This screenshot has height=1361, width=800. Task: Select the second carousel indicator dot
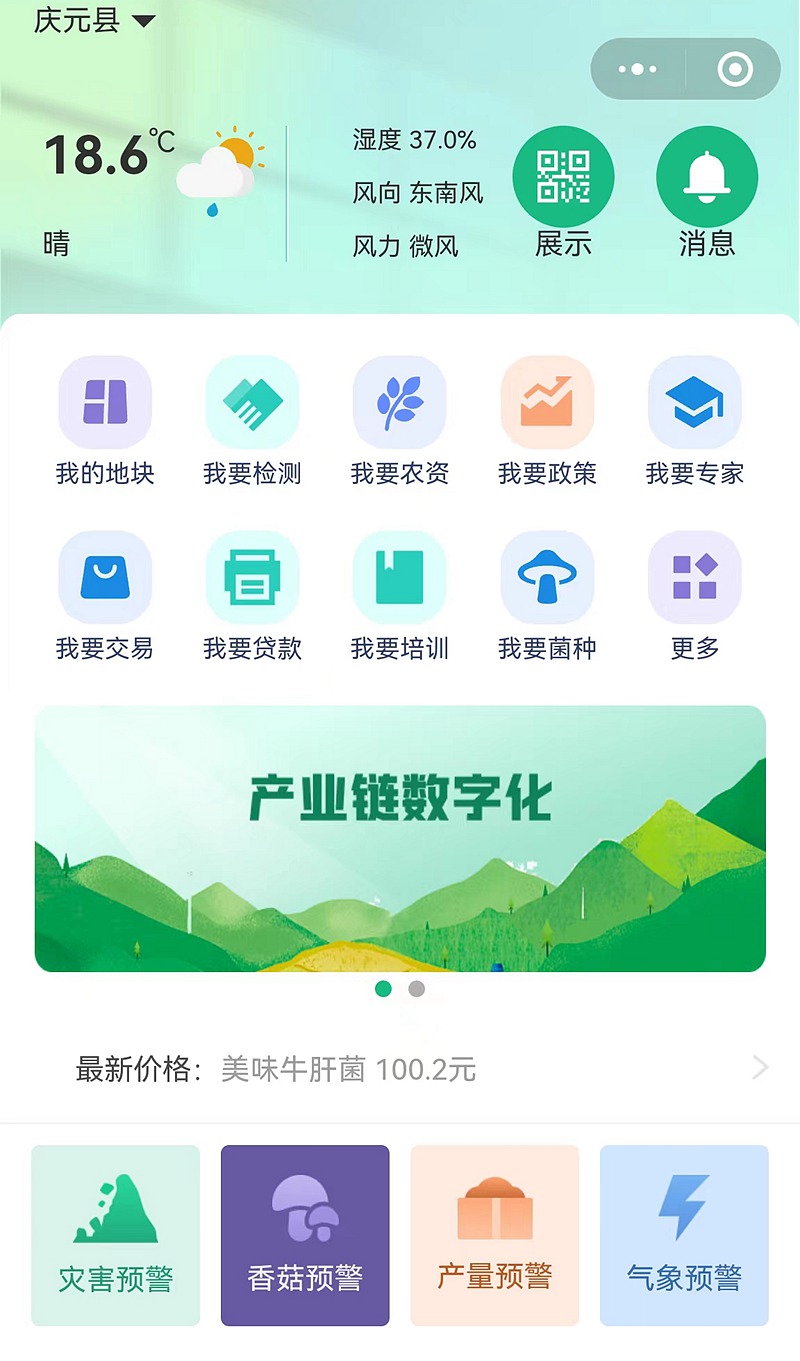pos(415,988)
